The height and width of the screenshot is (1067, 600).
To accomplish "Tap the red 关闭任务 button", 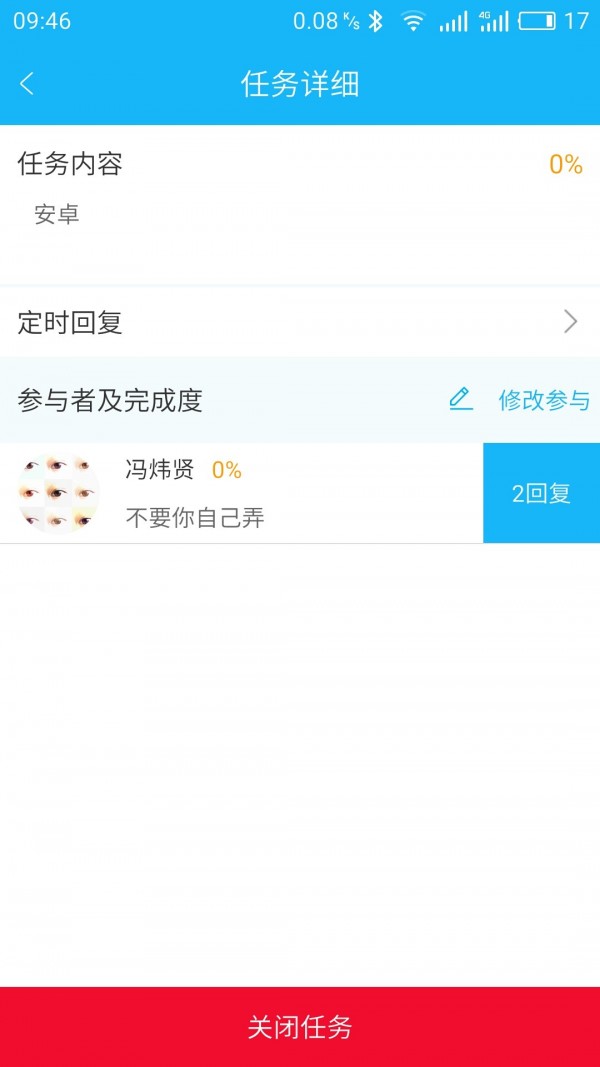I will 300,1027.
